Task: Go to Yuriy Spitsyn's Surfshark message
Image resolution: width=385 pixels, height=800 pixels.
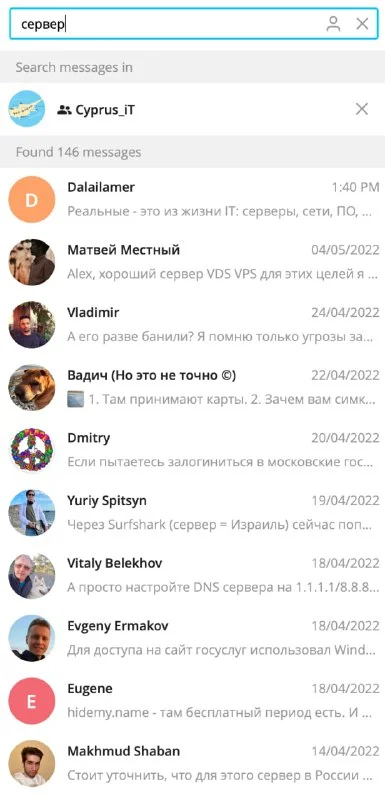Action: coord(192,513)
